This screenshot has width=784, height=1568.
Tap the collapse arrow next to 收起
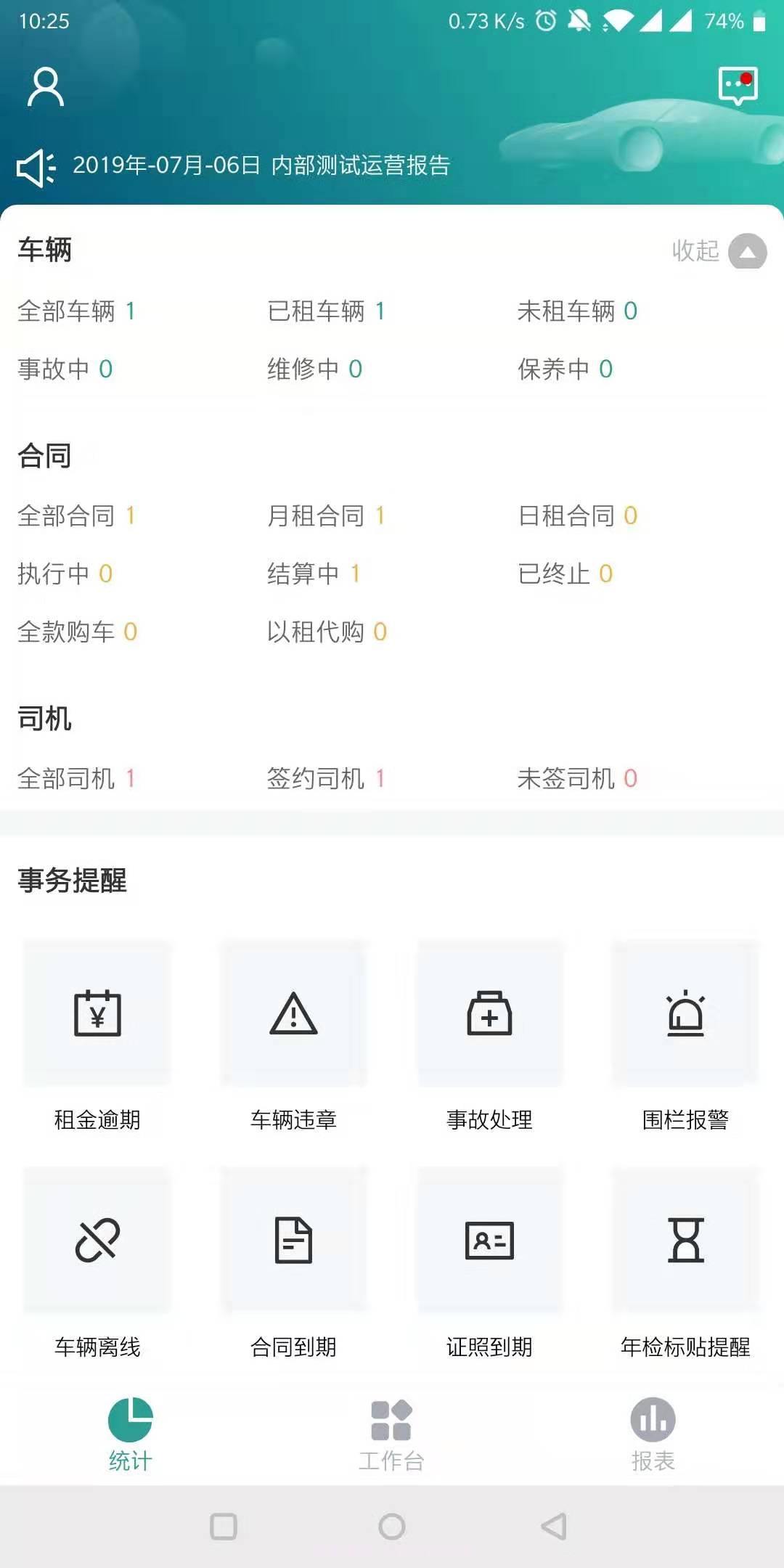pyautogui.click(x=748, y=253)
